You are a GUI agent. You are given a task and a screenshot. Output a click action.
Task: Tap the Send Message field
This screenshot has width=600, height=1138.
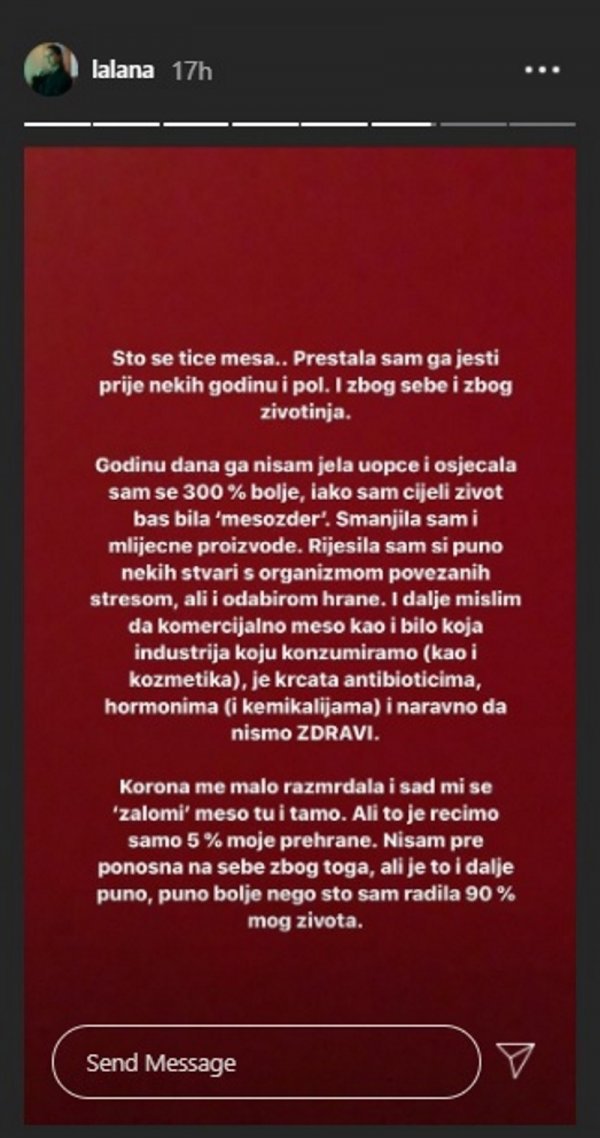click(x=265, y=1062)
